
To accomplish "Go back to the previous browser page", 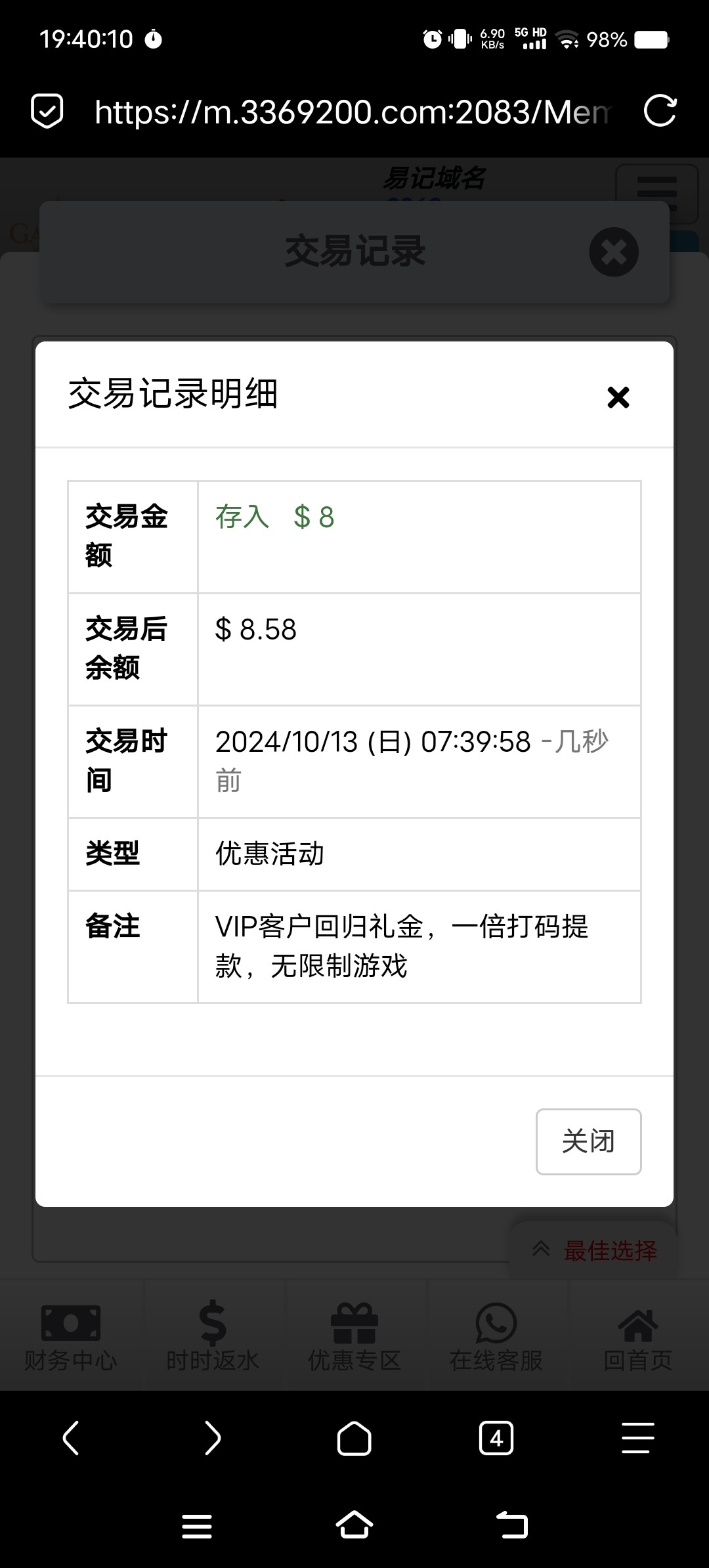I will click(71, 1438).
